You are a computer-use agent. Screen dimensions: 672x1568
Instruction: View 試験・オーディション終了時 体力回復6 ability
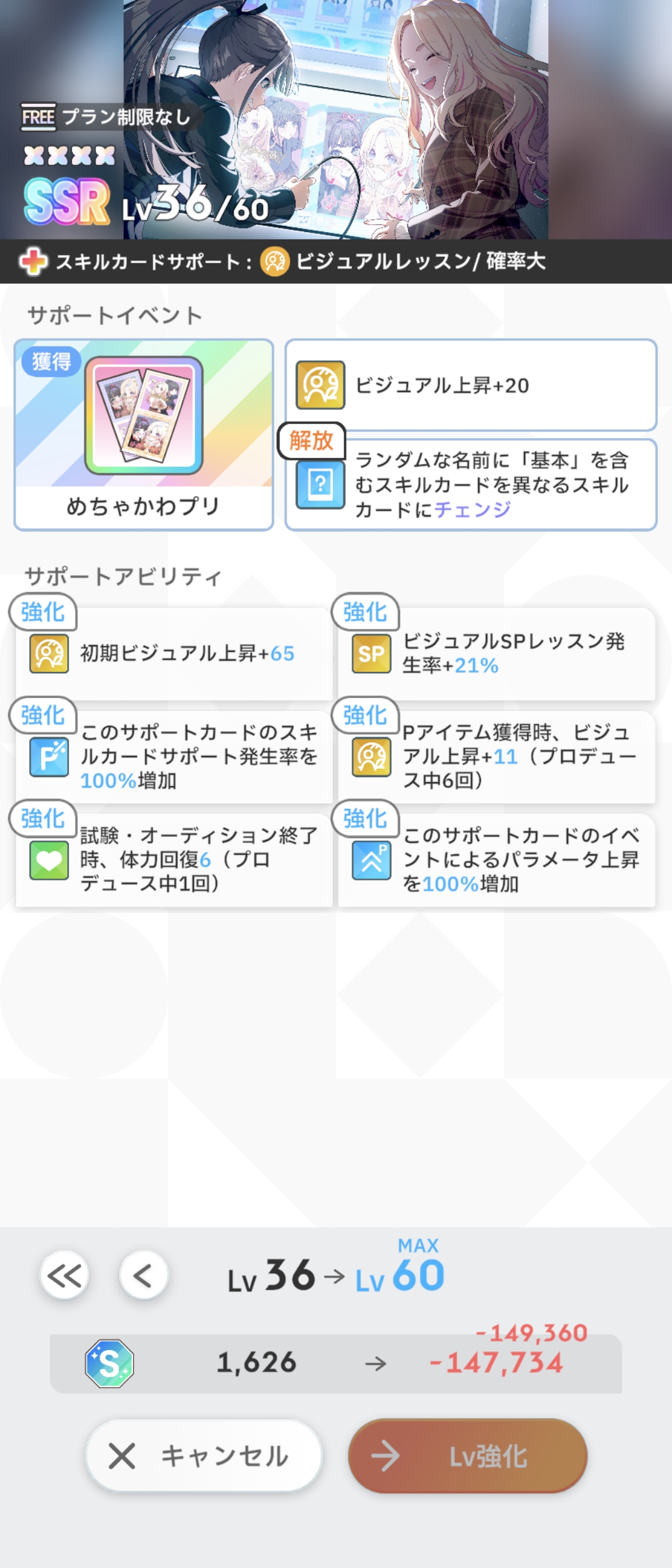[x=174, y=860]
